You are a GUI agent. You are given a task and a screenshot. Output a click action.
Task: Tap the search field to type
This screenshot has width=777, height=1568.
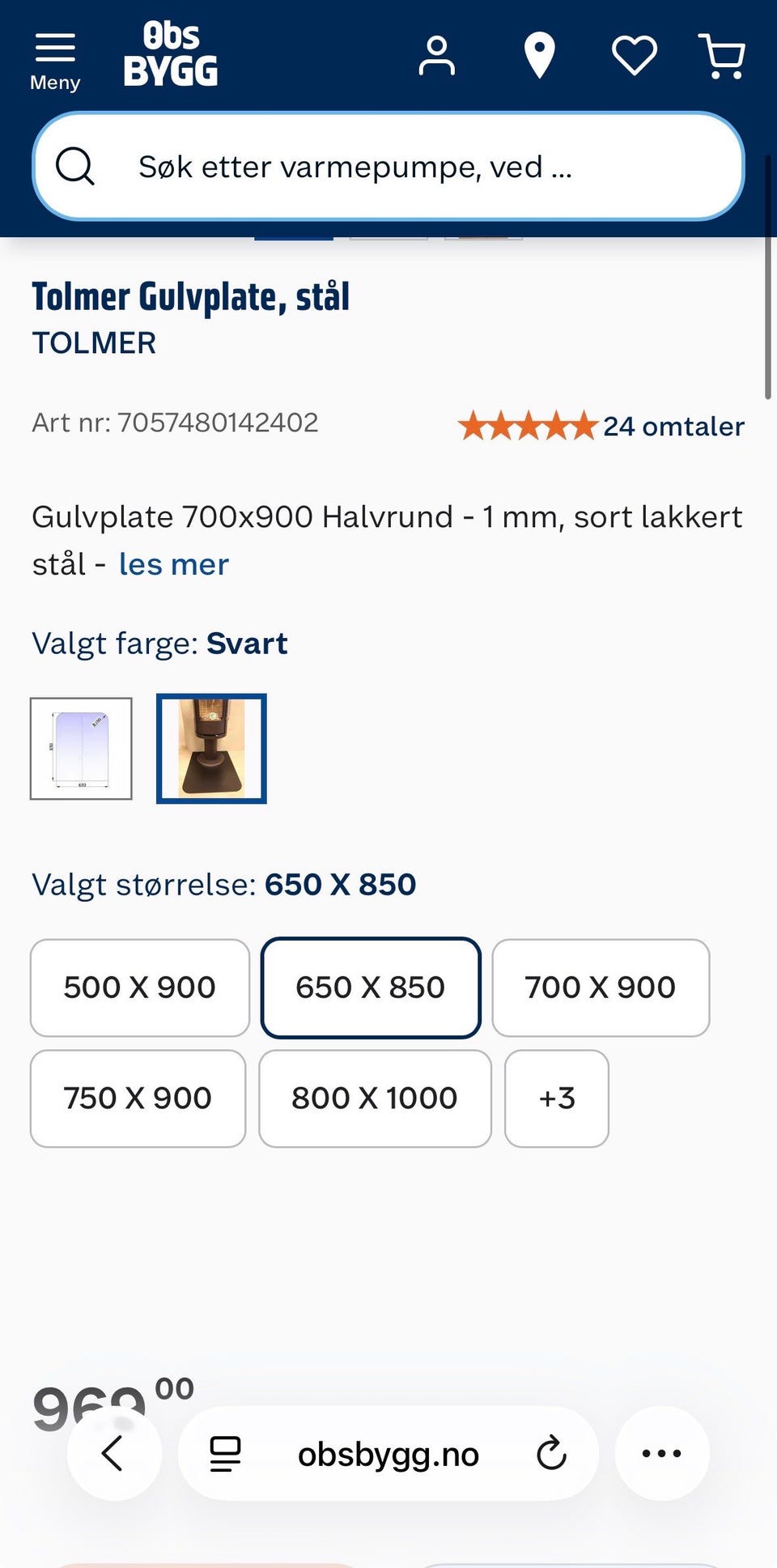coord(388,166)
